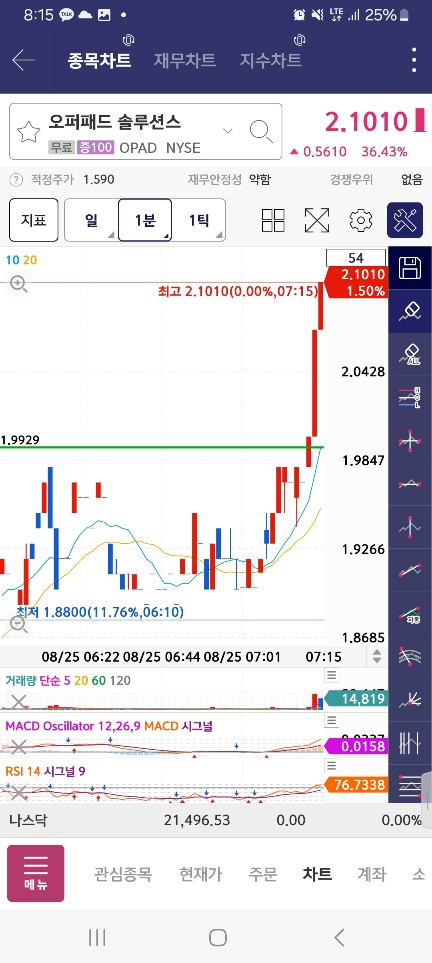
Task: Switch to the 지수차트 tab
Action: tap(270, 60)
